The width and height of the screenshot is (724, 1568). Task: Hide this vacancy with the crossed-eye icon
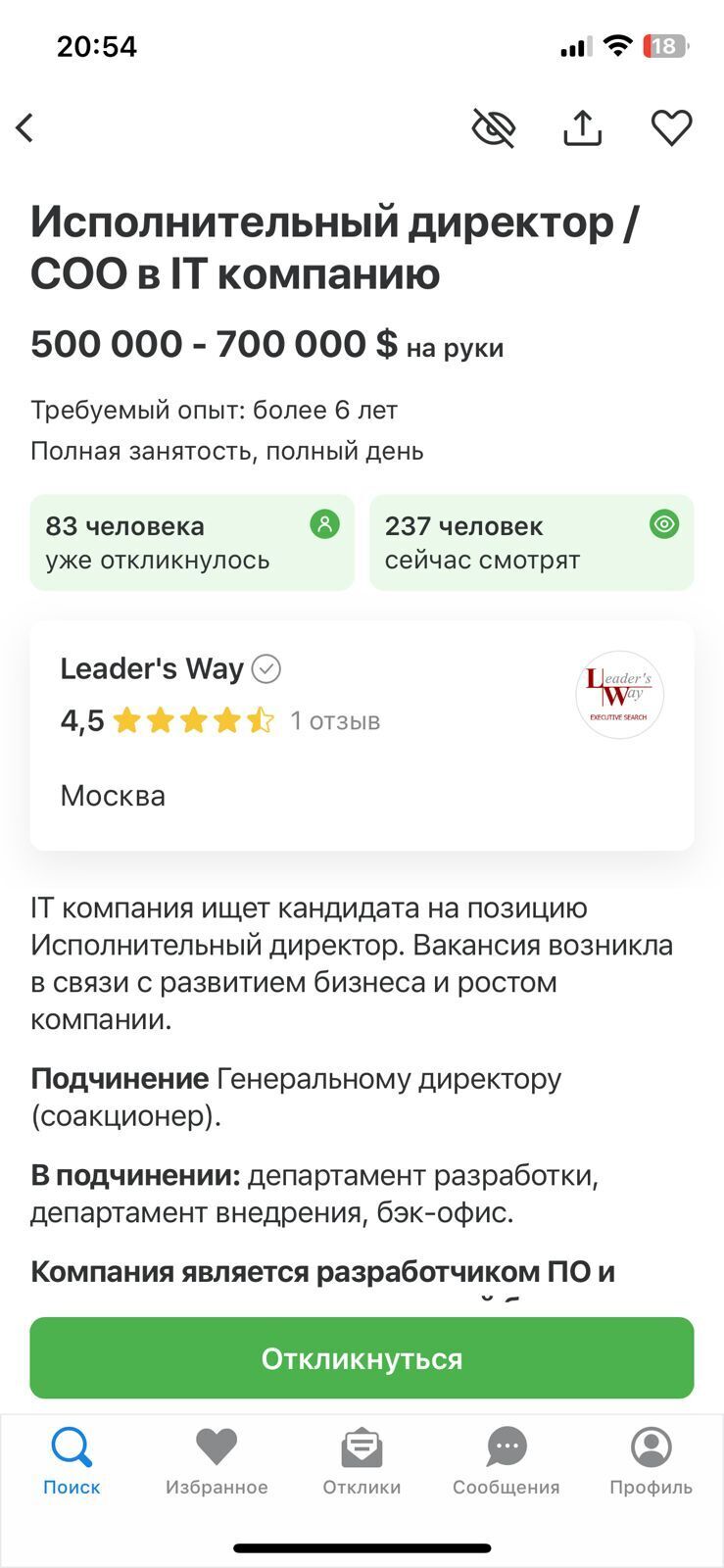[494, 127]
